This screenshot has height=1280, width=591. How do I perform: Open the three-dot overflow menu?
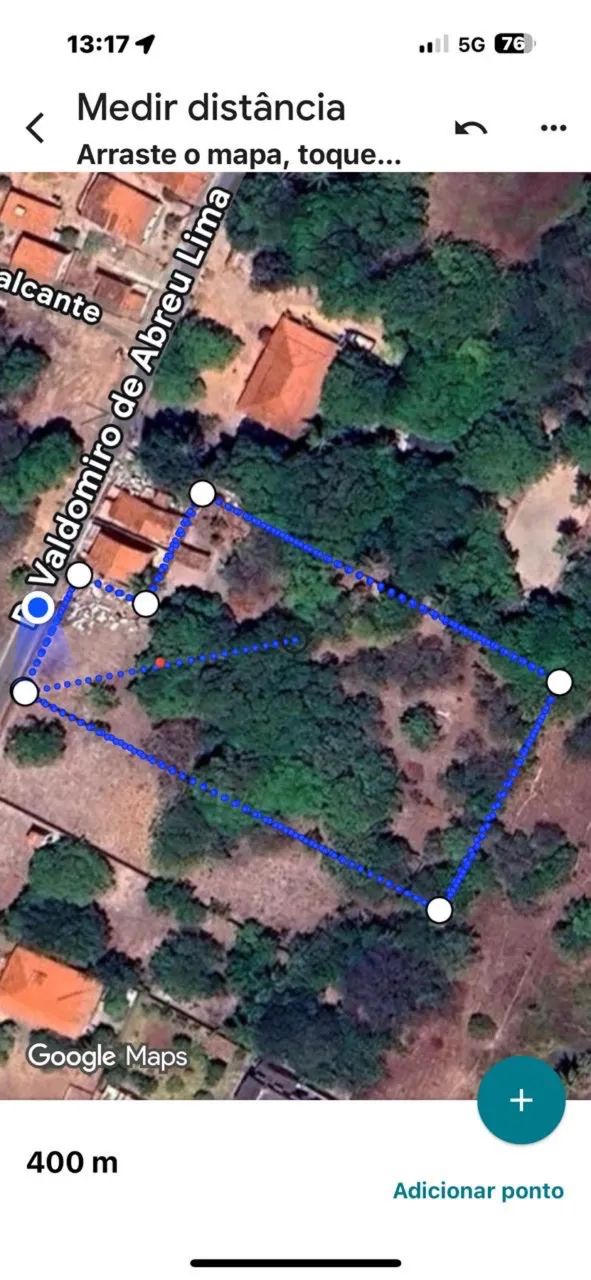tap(553, 128)
